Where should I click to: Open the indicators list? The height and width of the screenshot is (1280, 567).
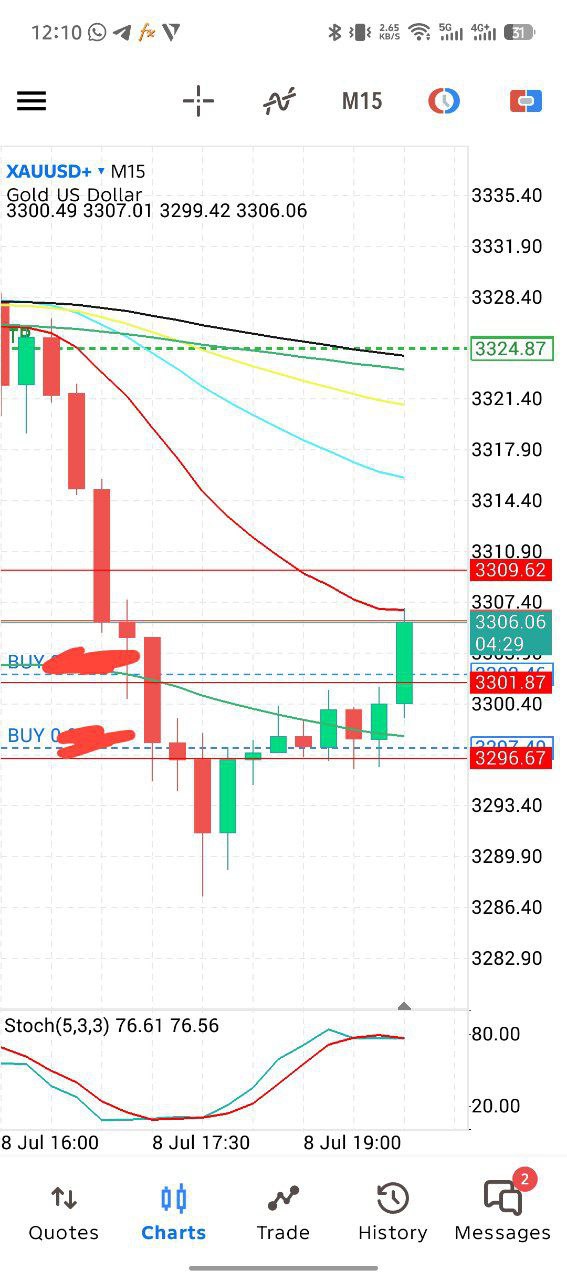[280, 101]
